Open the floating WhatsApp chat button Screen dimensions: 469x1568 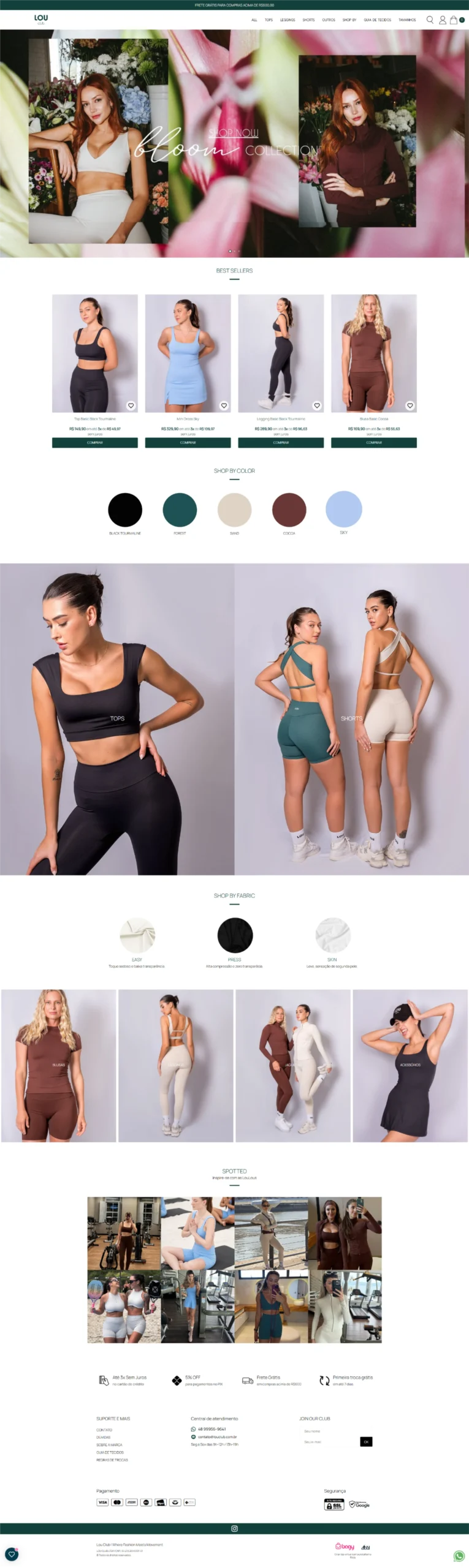pos(459,1556)
